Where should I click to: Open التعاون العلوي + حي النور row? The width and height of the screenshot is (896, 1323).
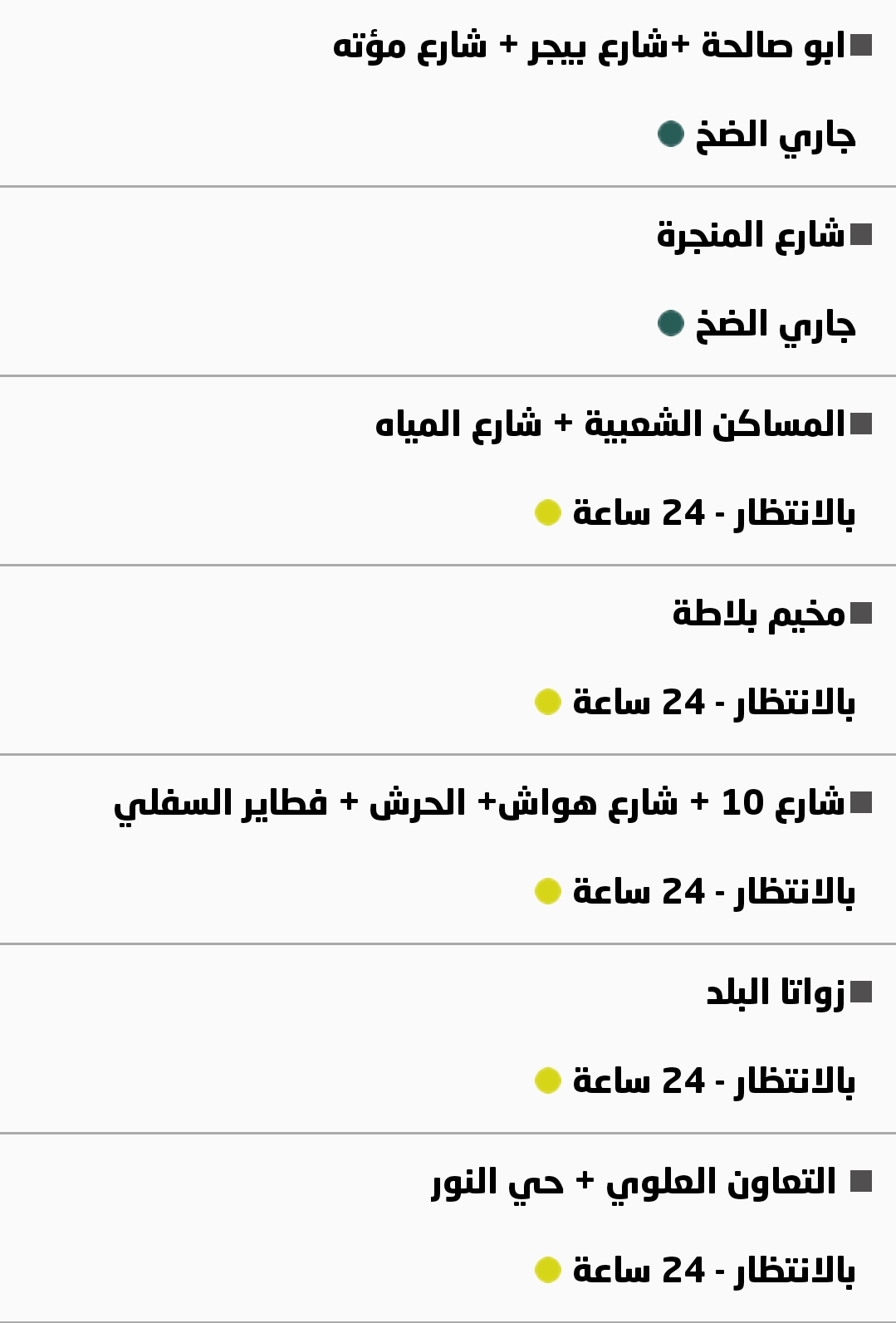click(634, 1183)
